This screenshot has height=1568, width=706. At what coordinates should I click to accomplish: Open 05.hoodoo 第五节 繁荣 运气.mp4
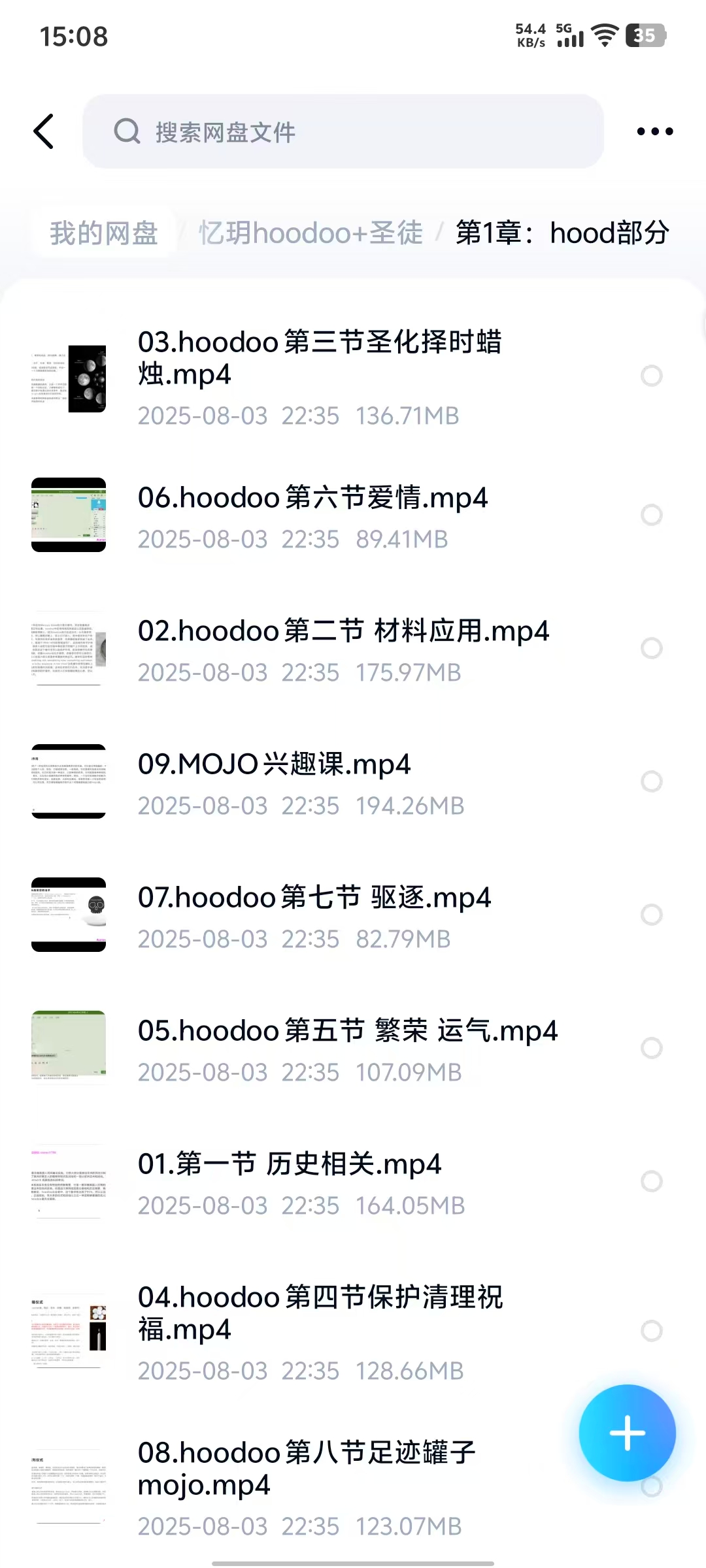pyautogui.click(x=346, y=1048)
